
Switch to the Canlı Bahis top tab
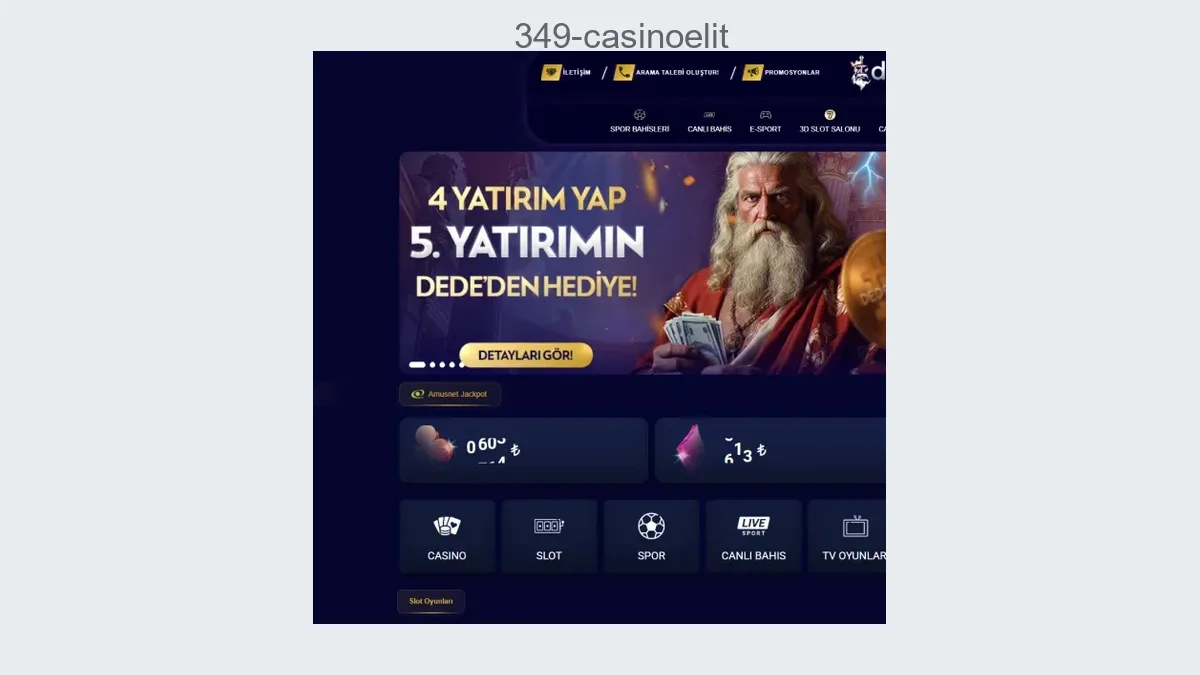pos(709,122)
